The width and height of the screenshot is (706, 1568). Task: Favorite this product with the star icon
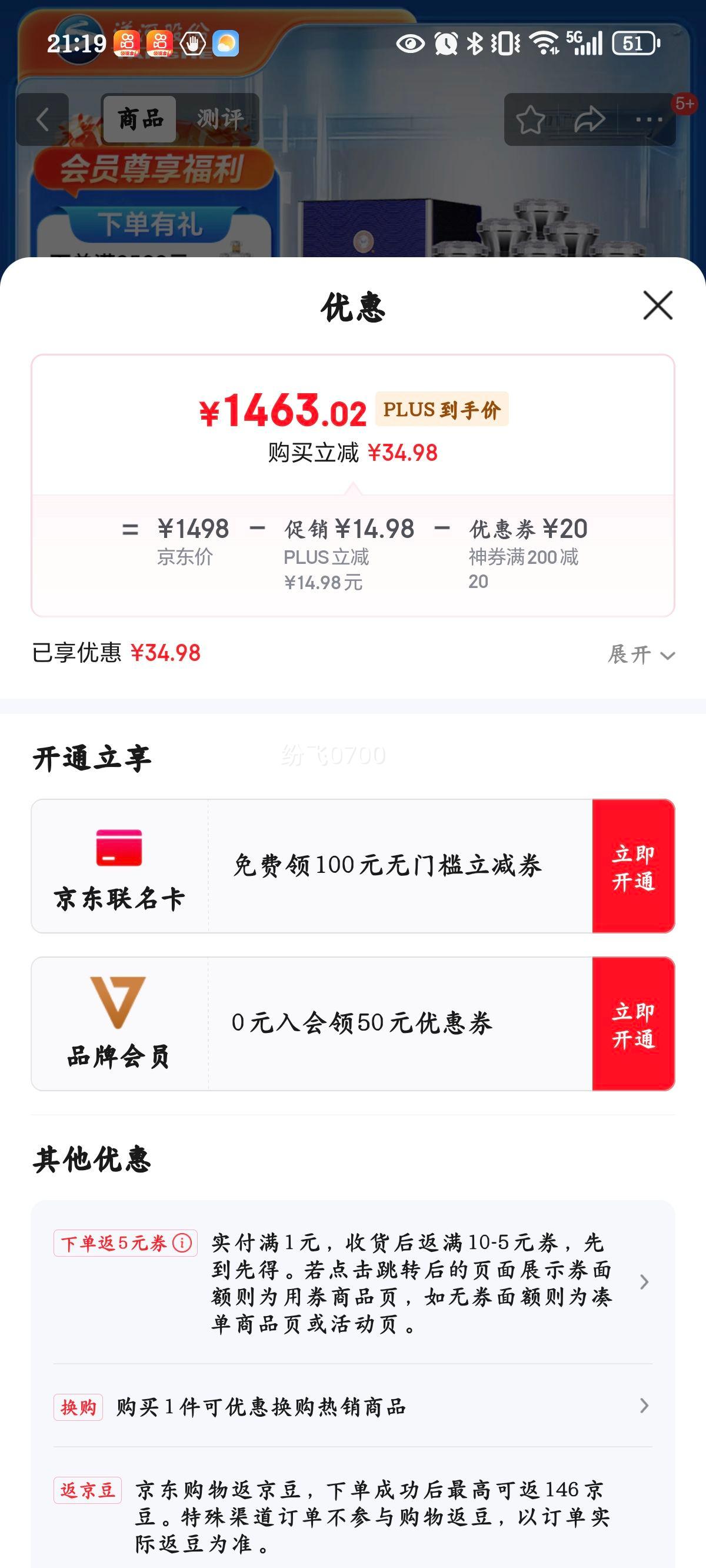pyautogui.click(x=531, y=119)
